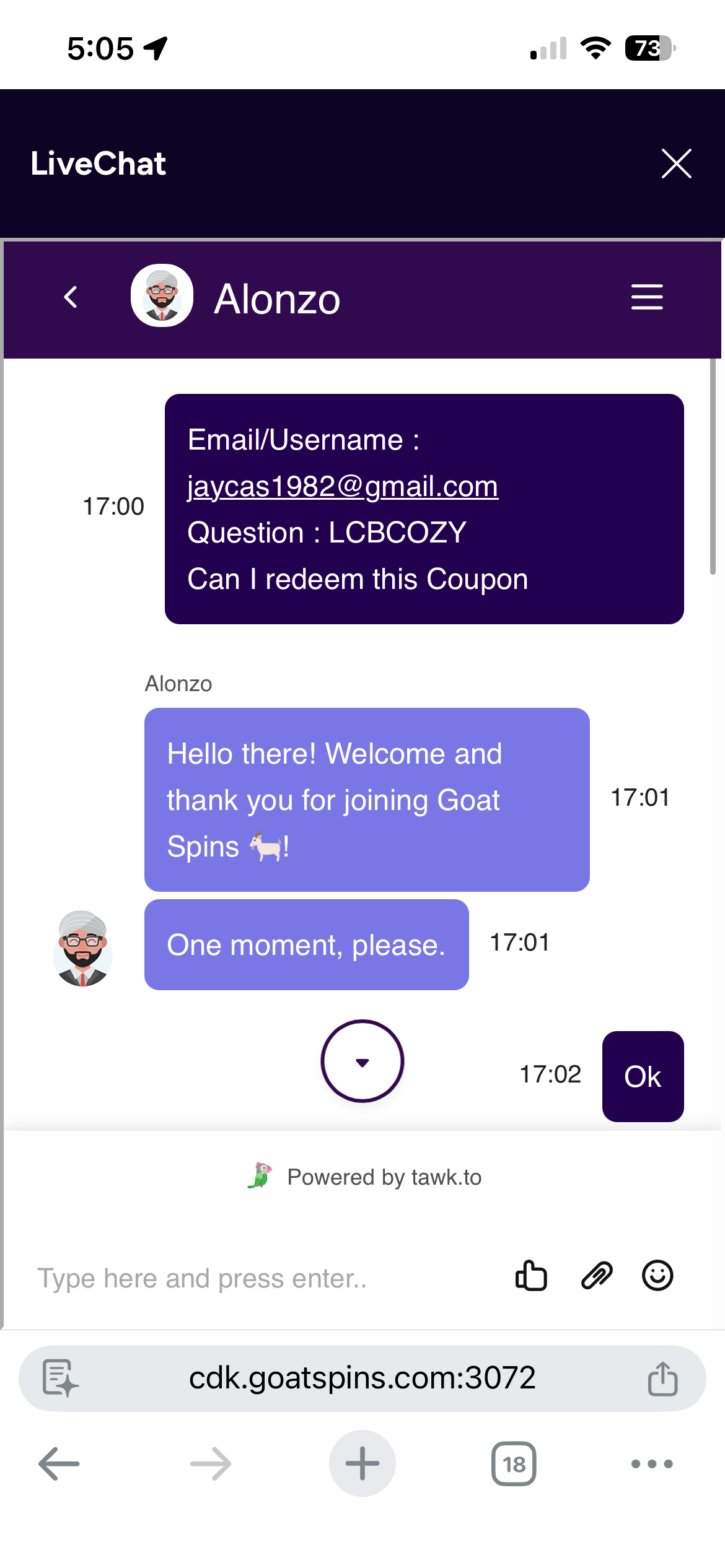The height and width of the screenshot is (1568, 725).
Task: Open the Powered by tawk.to link
Action: click(366, 1177)
